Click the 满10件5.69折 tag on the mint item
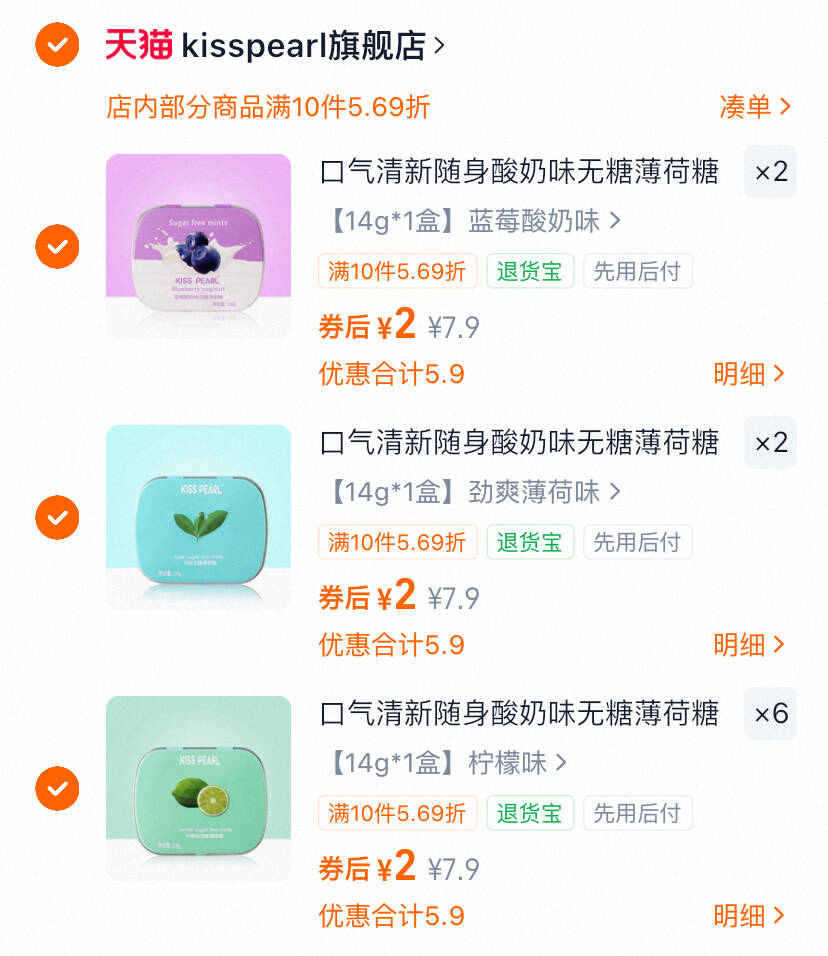828x956 pixels. [x=397, y=542]
